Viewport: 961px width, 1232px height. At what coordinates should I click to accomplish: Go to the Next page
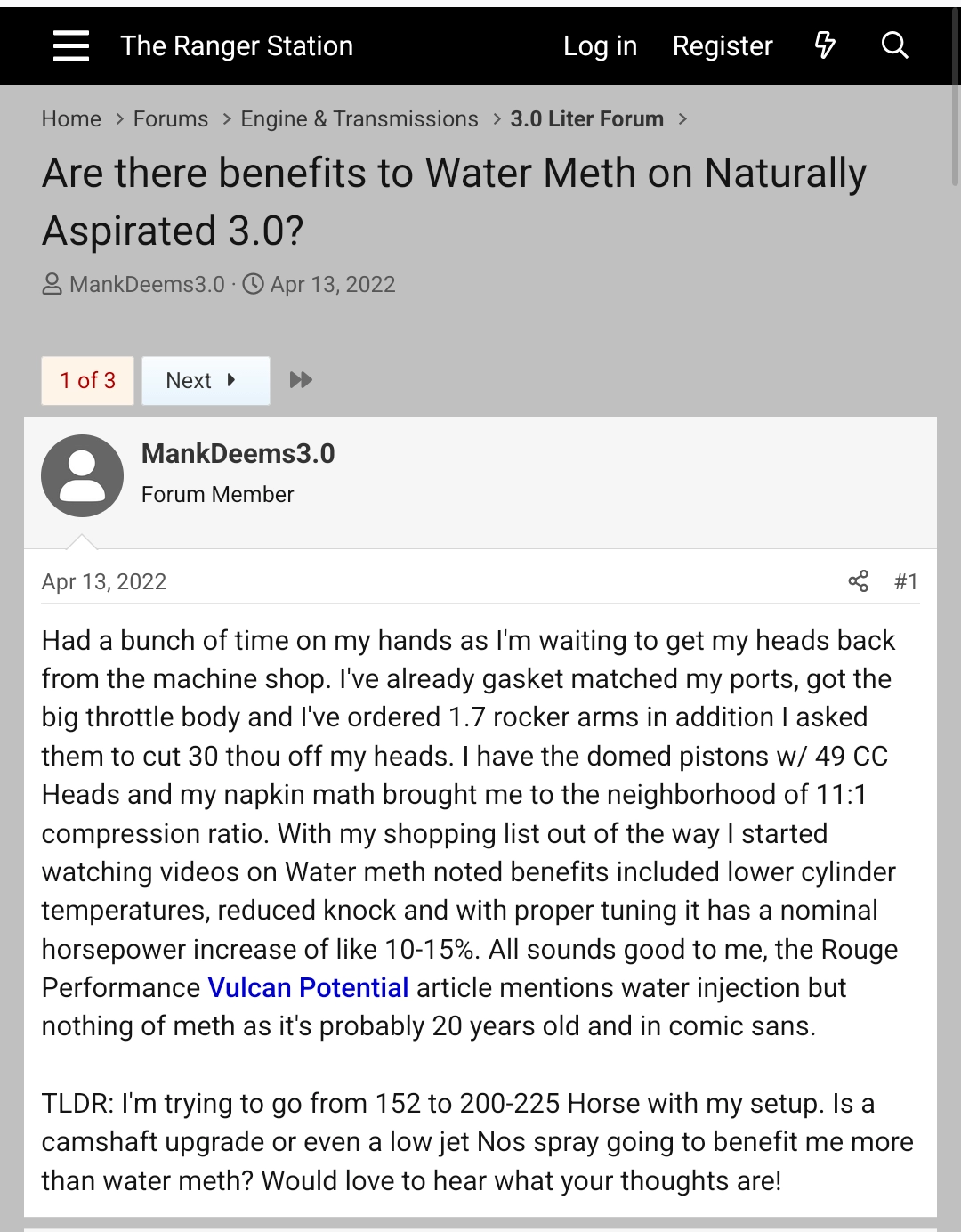click(205, 381)
